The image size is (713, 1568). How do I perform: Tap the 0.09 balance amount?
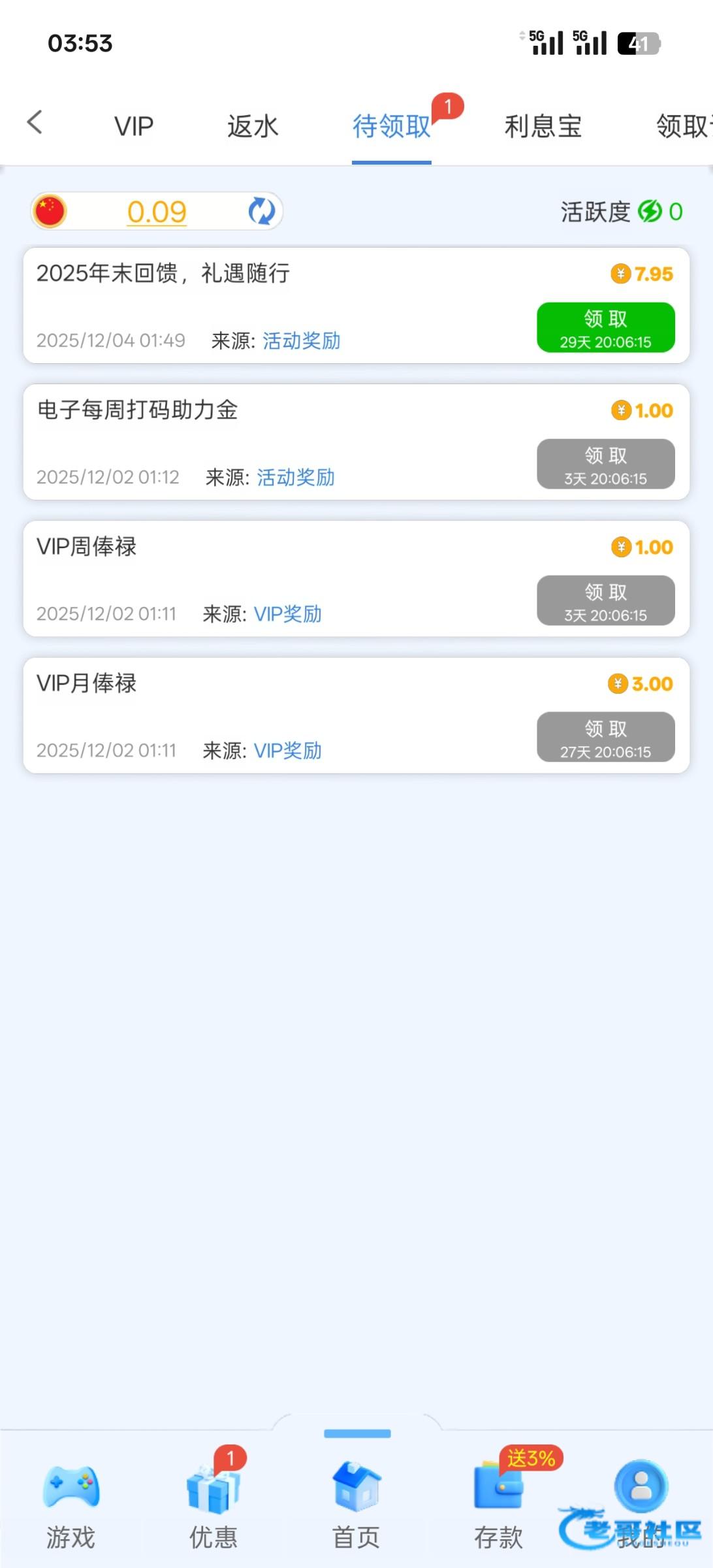(157, 212)
